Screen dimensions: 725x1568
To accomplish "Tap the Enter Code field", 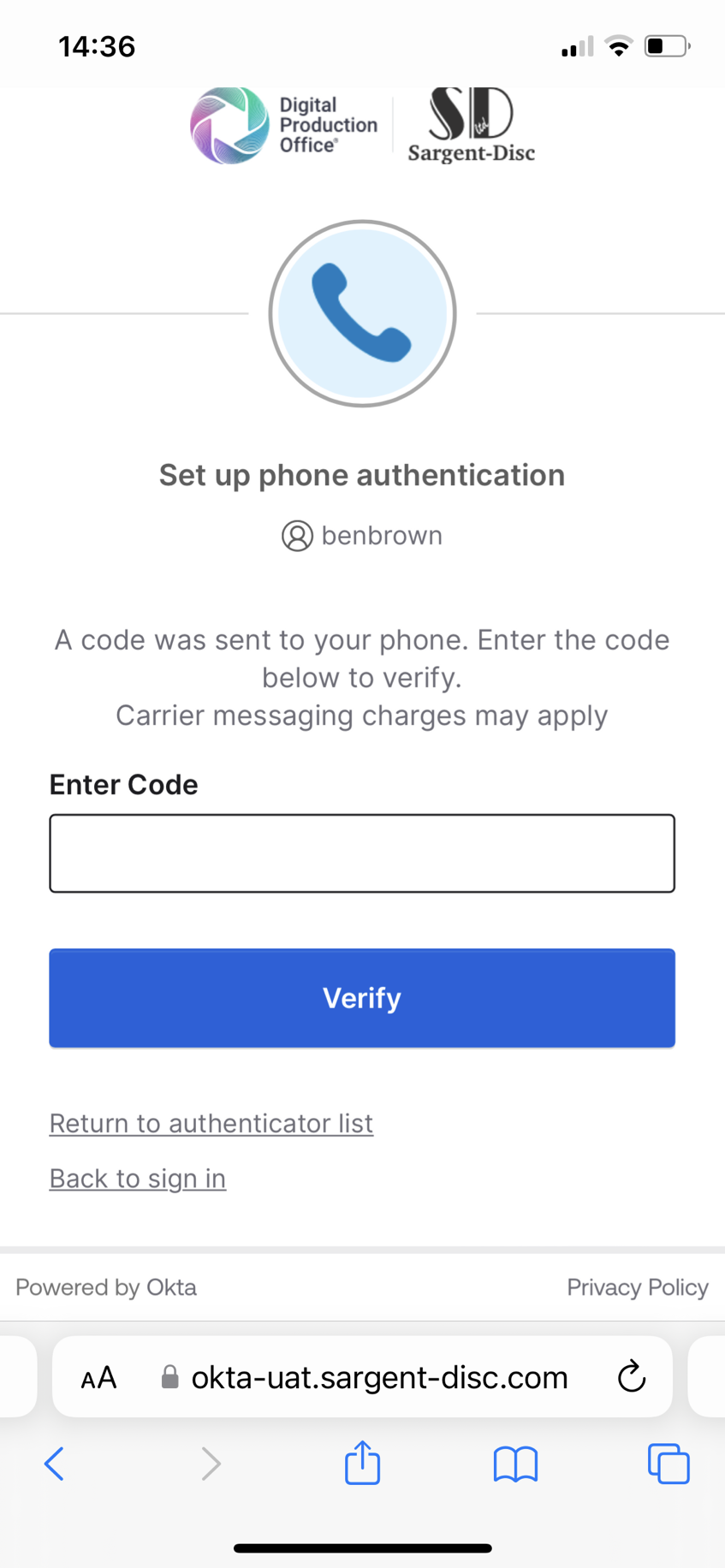I will click(x=362, y=853).
